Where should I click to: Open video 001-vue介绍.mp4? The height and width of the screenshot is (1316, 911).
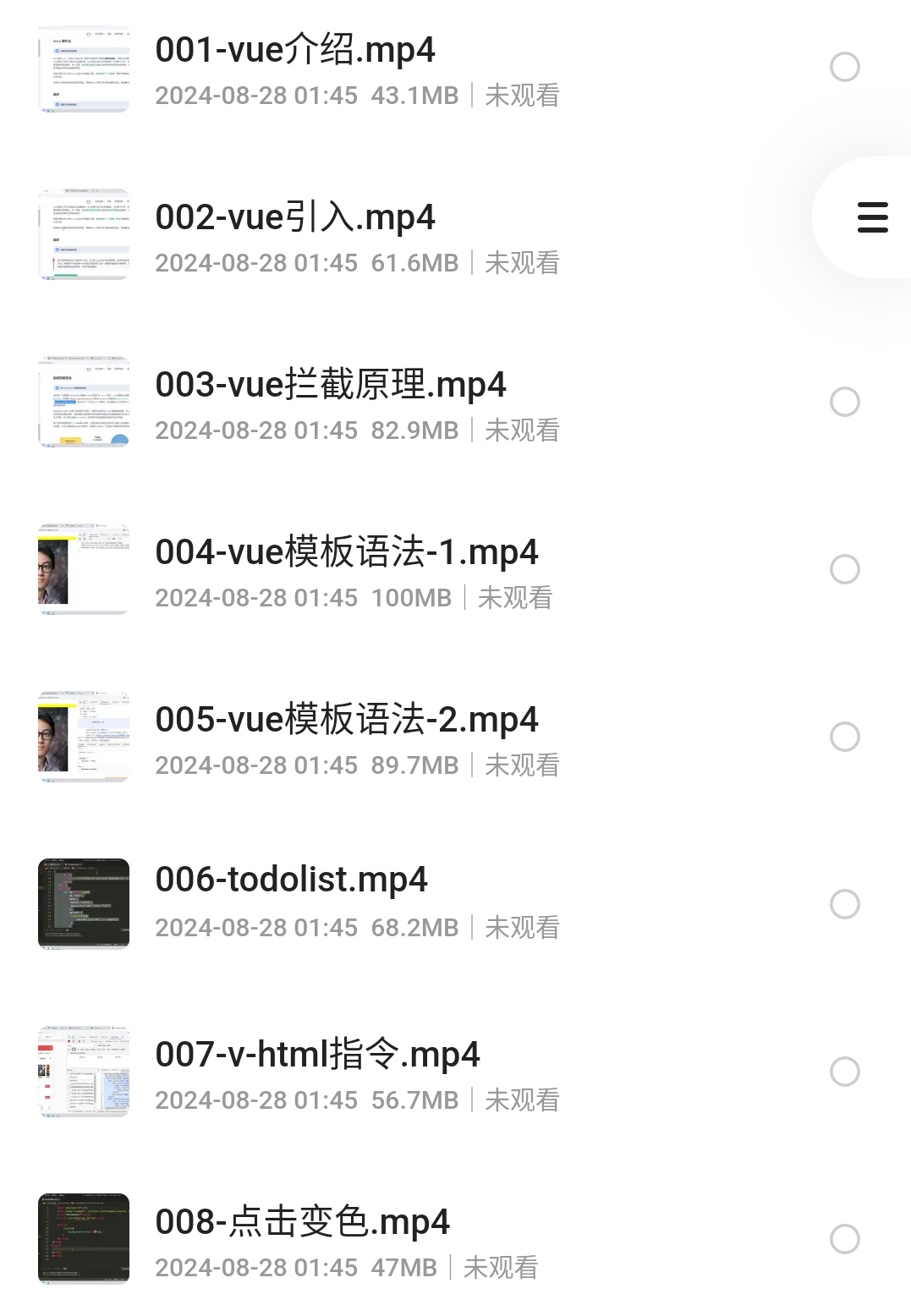point(294,51)
